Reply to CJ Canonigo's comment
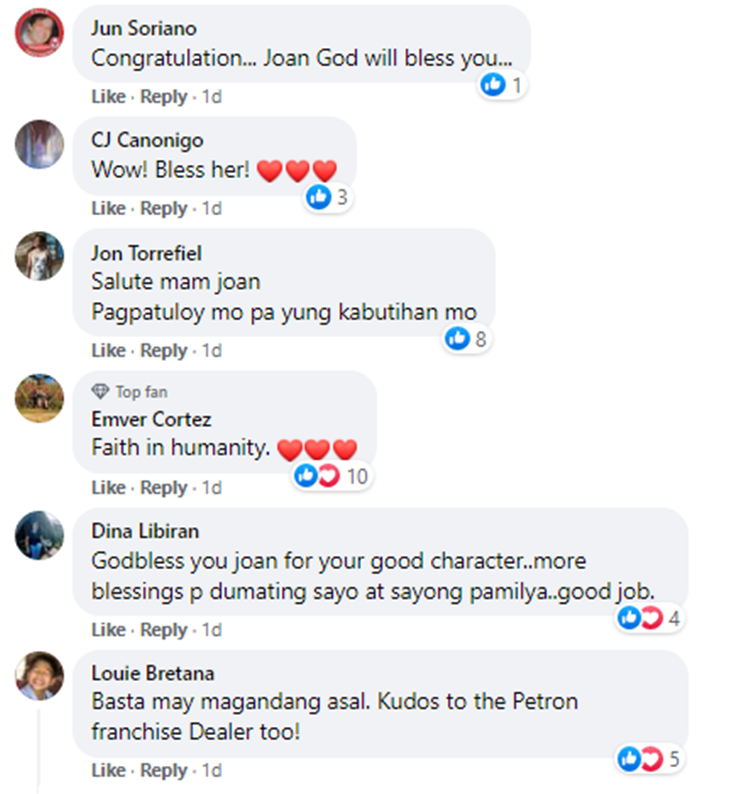750x794 pixels. click(163, 208)
